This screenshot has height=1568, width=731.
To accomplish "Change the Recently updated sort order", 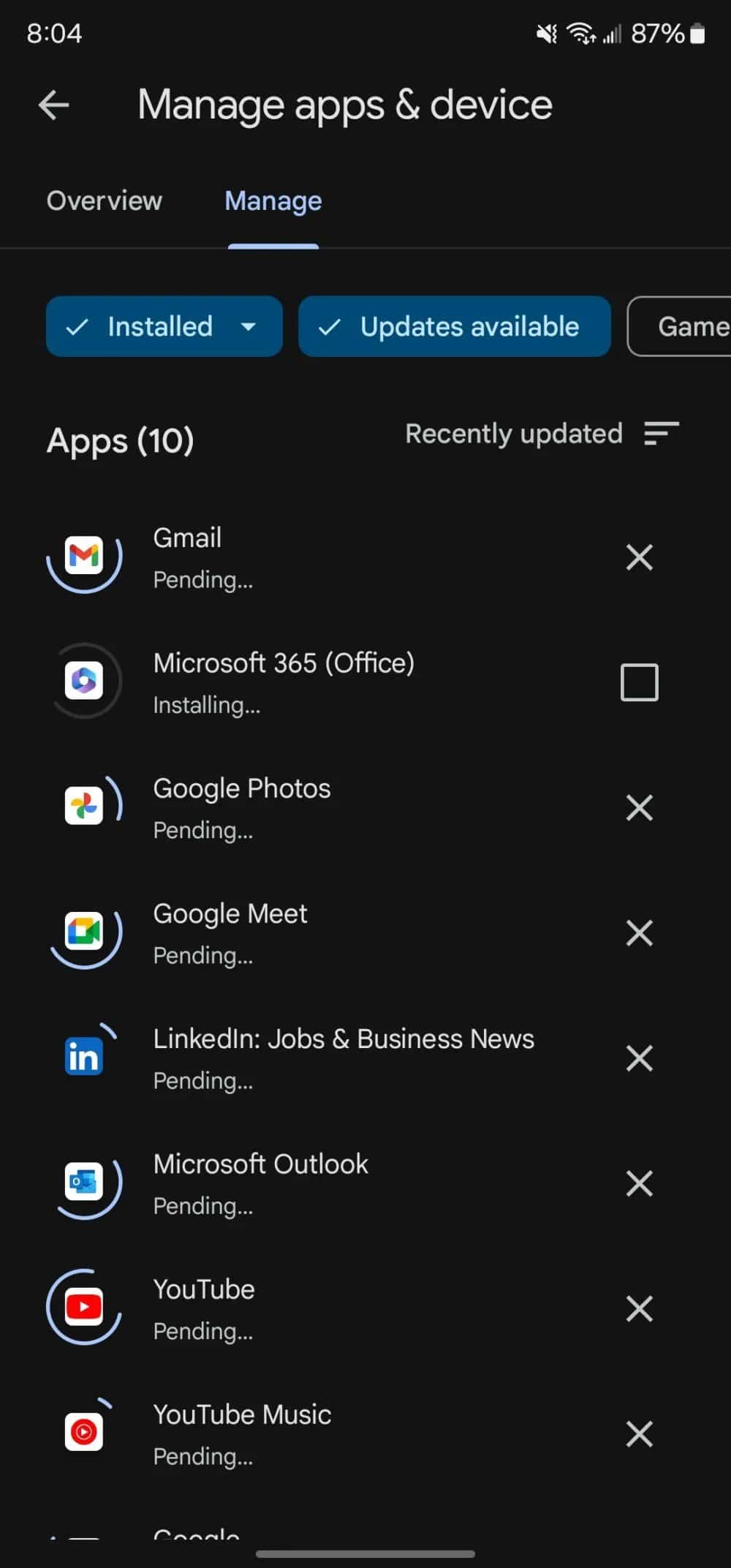I will click(542, 434).
